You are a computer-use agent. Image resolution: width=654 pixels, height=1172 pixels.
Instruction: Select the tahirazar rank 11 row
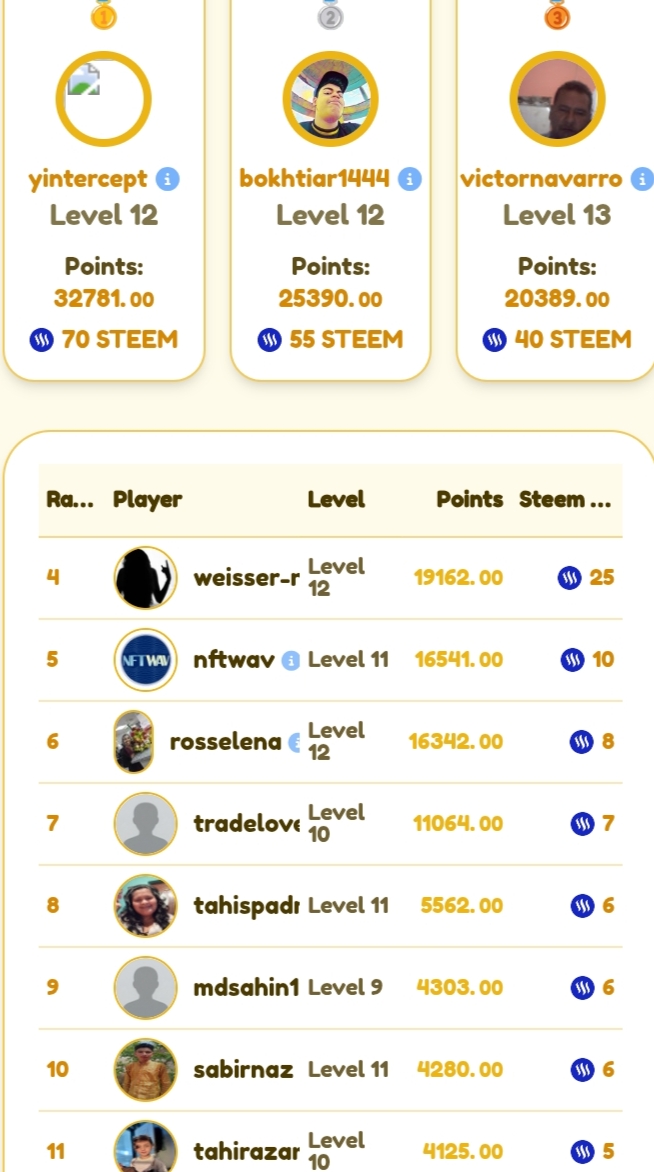(x=330, y=1142)
